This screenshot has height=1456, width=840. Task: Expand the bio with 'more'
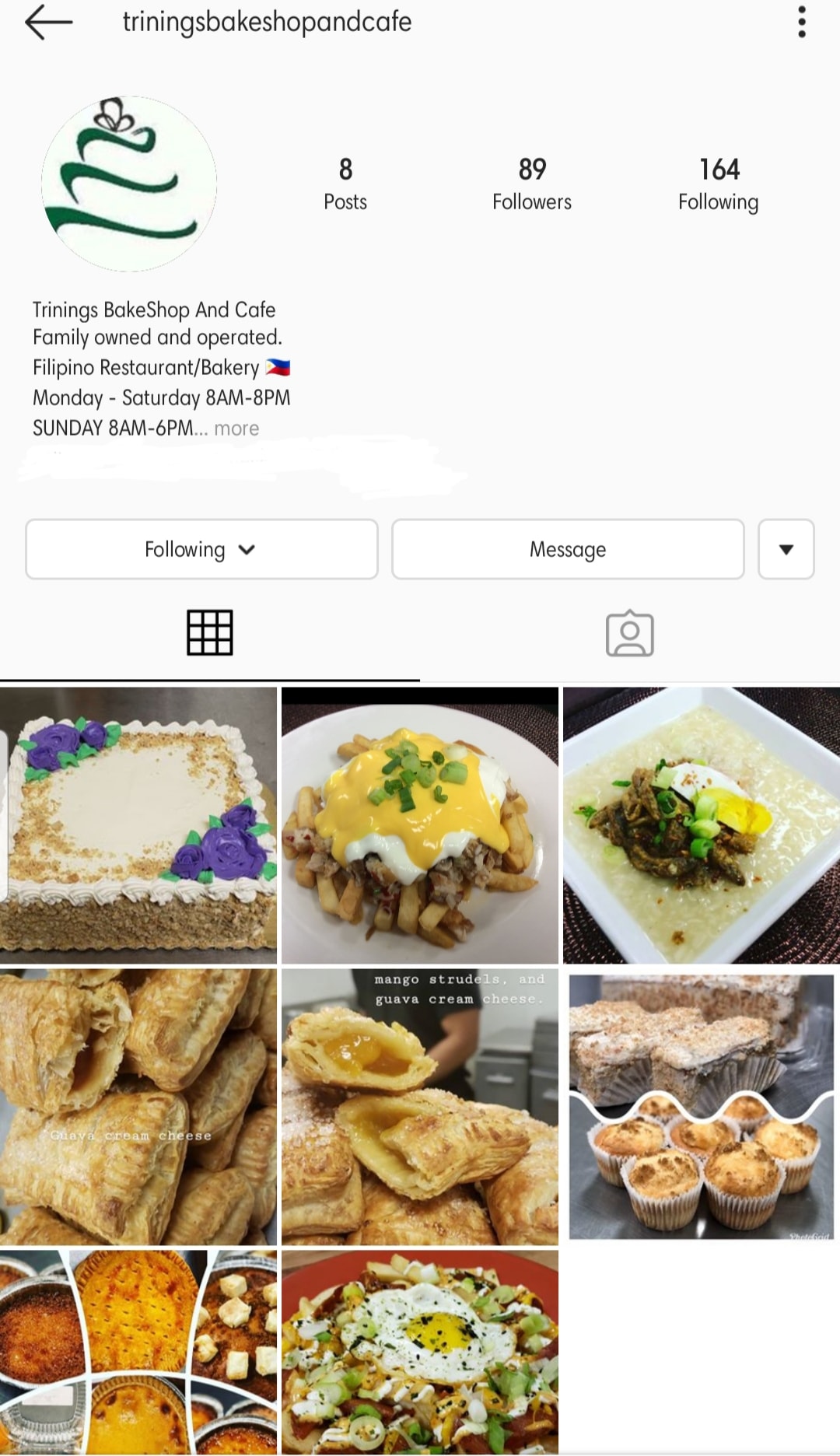(236, 429)
